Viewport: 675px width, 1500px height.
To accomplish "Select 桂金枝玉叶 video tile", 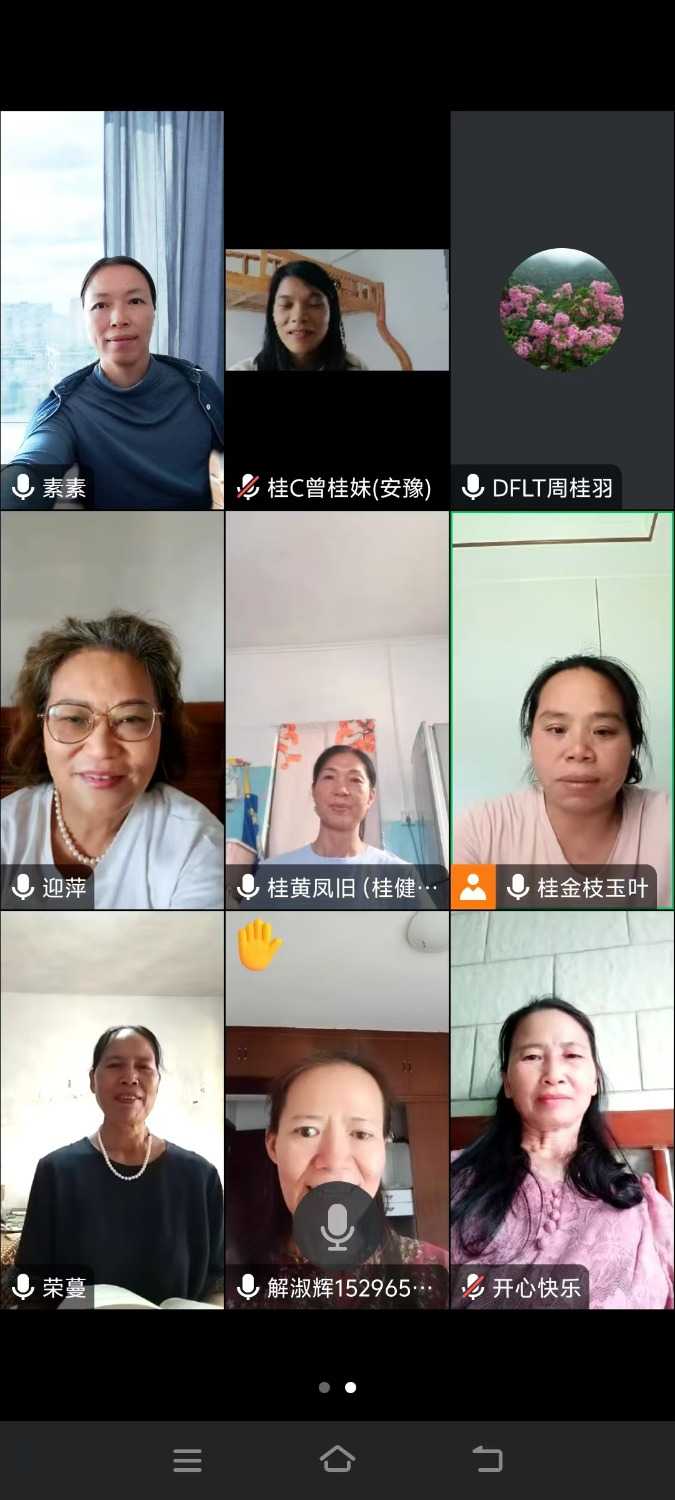I will tap(561, 710).
